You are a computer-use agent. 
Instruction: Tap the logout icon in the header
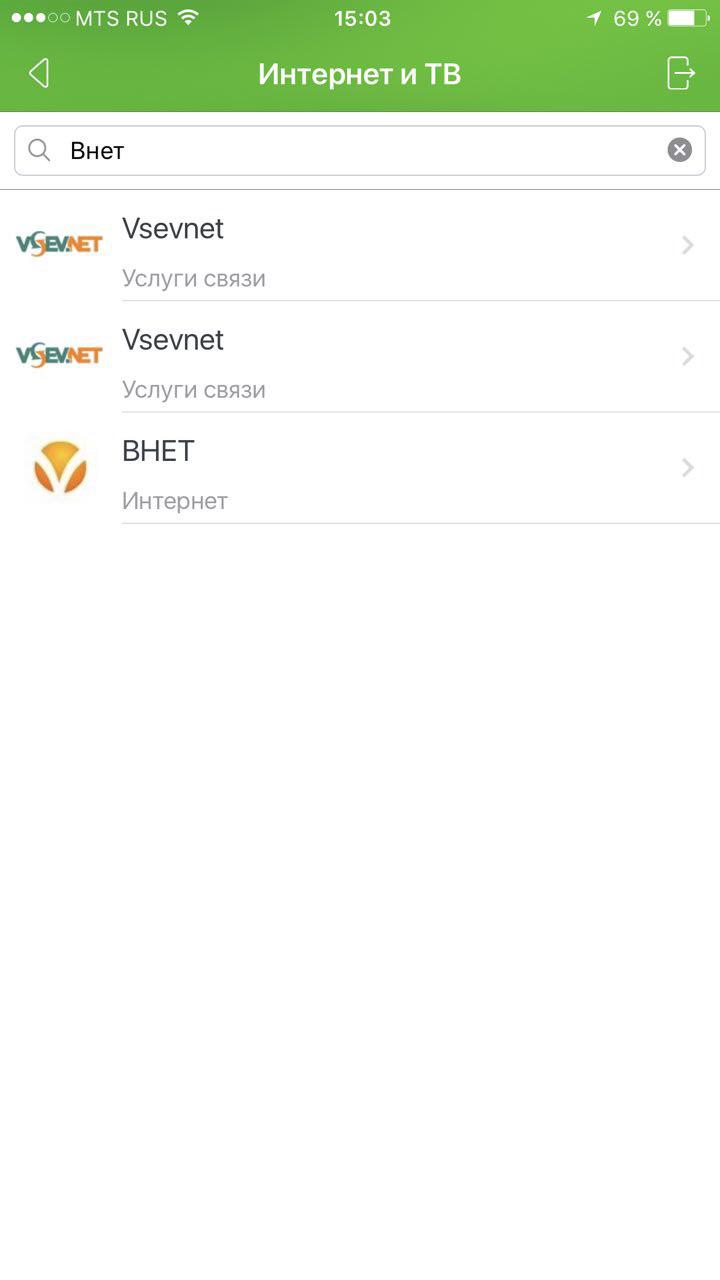coord(680,73)
